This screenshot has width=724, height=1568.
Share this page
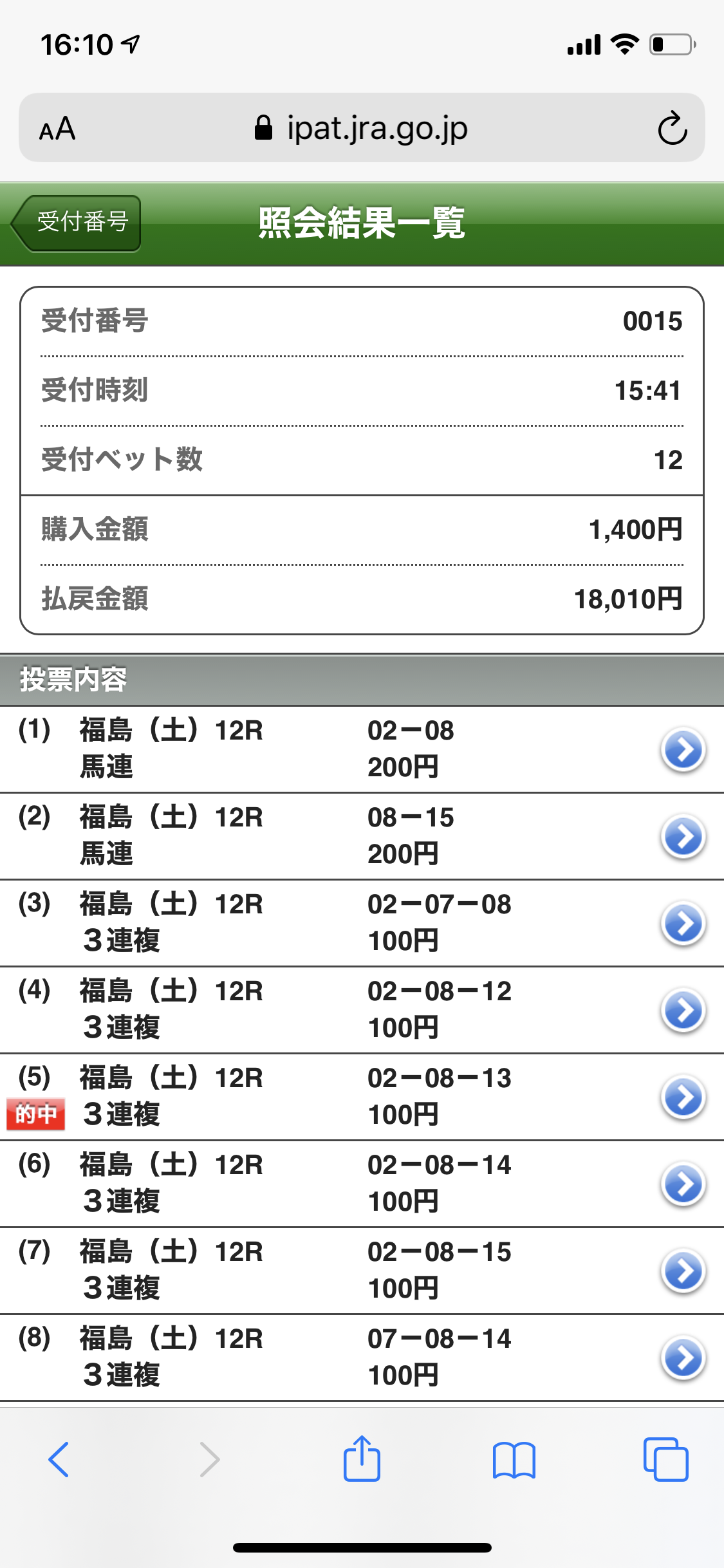362,1459
